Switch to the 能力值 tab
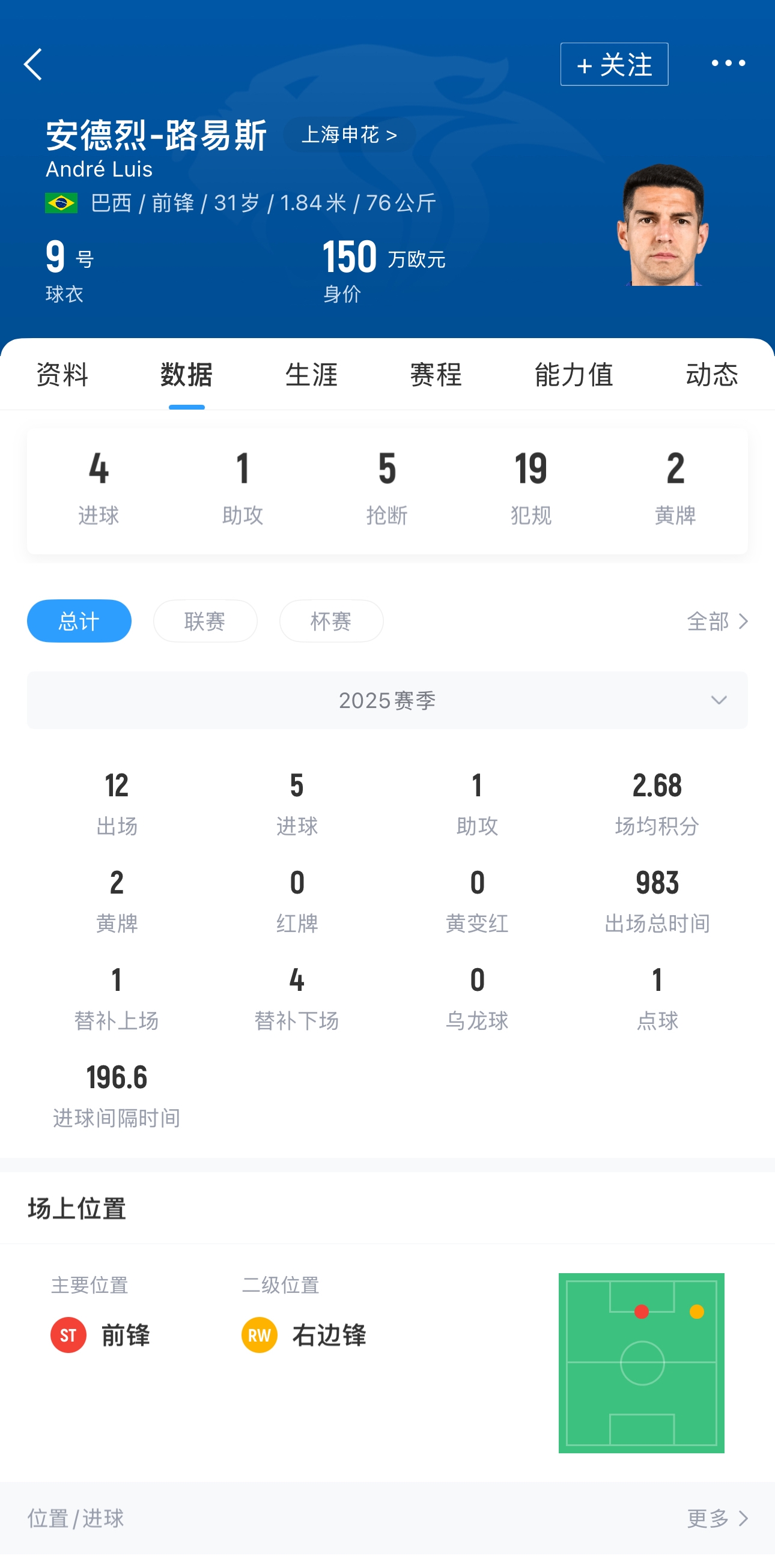The image size is (775, 1568). (x=574, y=374)
